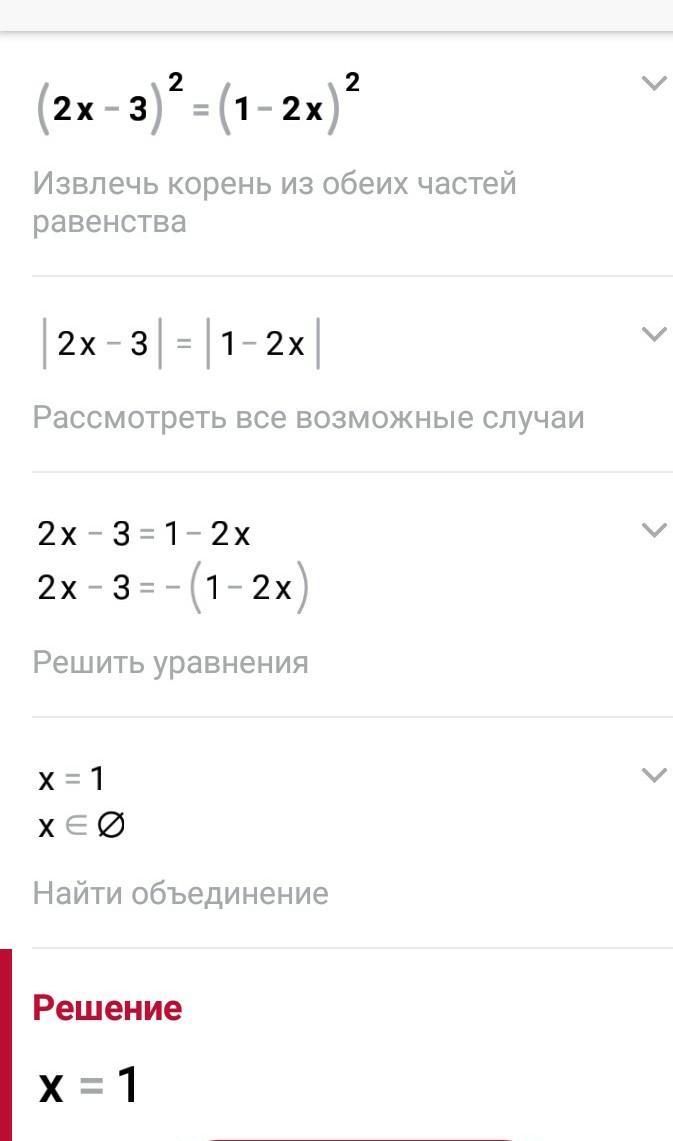Expand the two cases equations step

654,530
